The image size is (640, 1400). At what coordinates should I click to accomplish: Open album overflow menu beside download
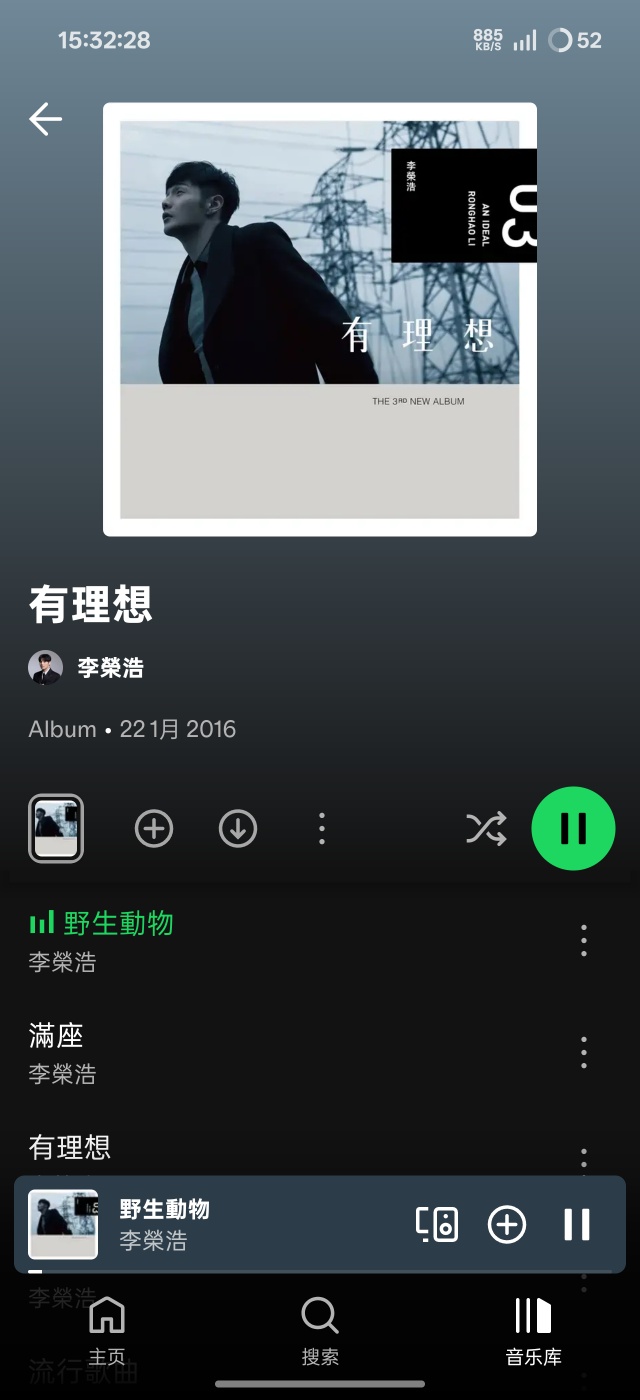tap(321, 828)
